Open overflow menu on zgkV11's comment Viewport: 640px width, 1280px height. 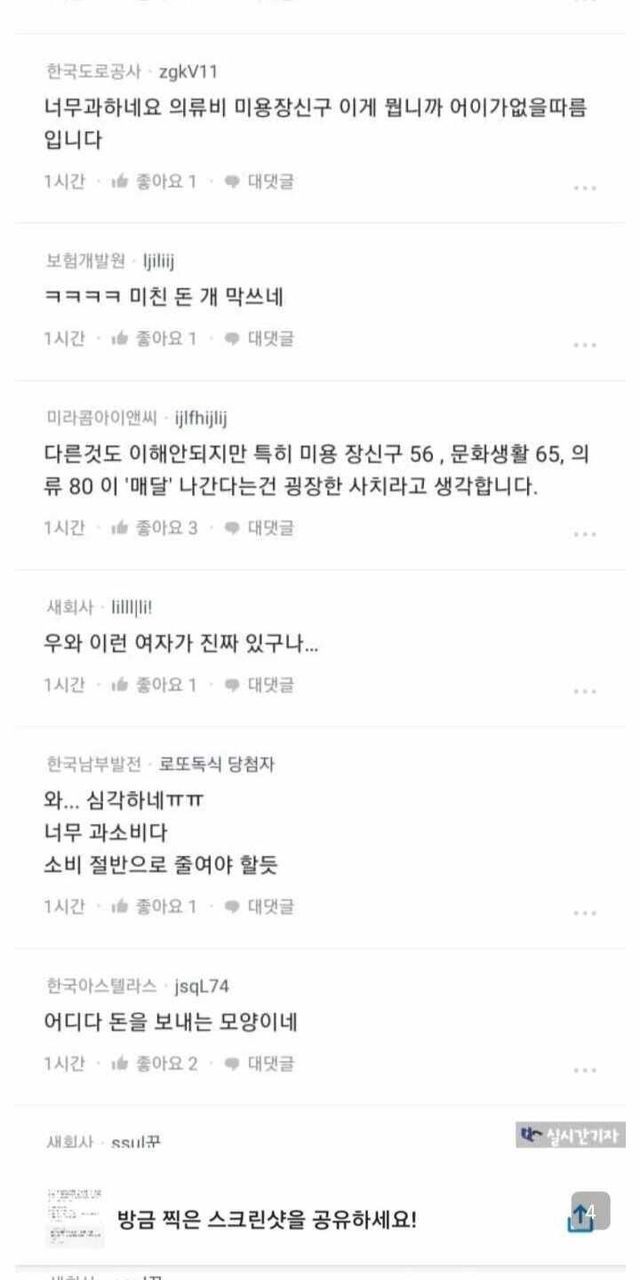[585, 187]
